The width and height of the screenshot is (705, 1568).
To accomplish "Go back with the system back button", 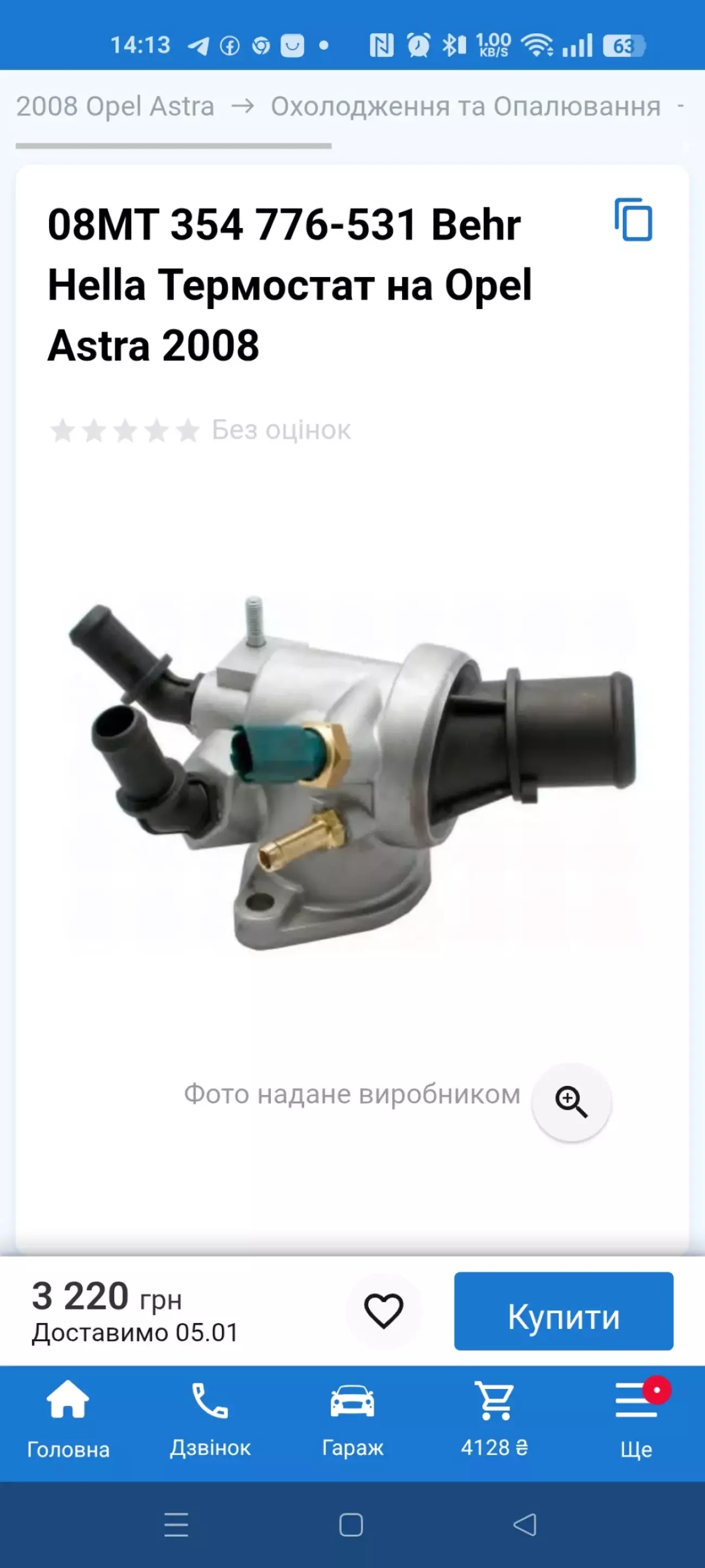I will click(x=524, y=1525).
